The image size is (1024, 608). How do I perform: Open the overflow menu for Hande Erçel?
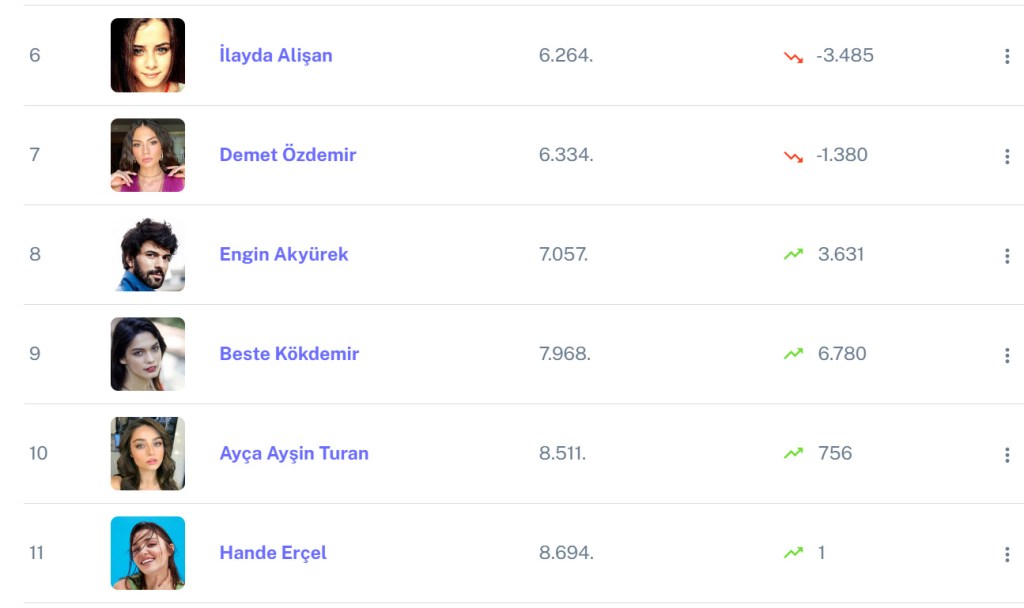click(x=1007, y=554)
